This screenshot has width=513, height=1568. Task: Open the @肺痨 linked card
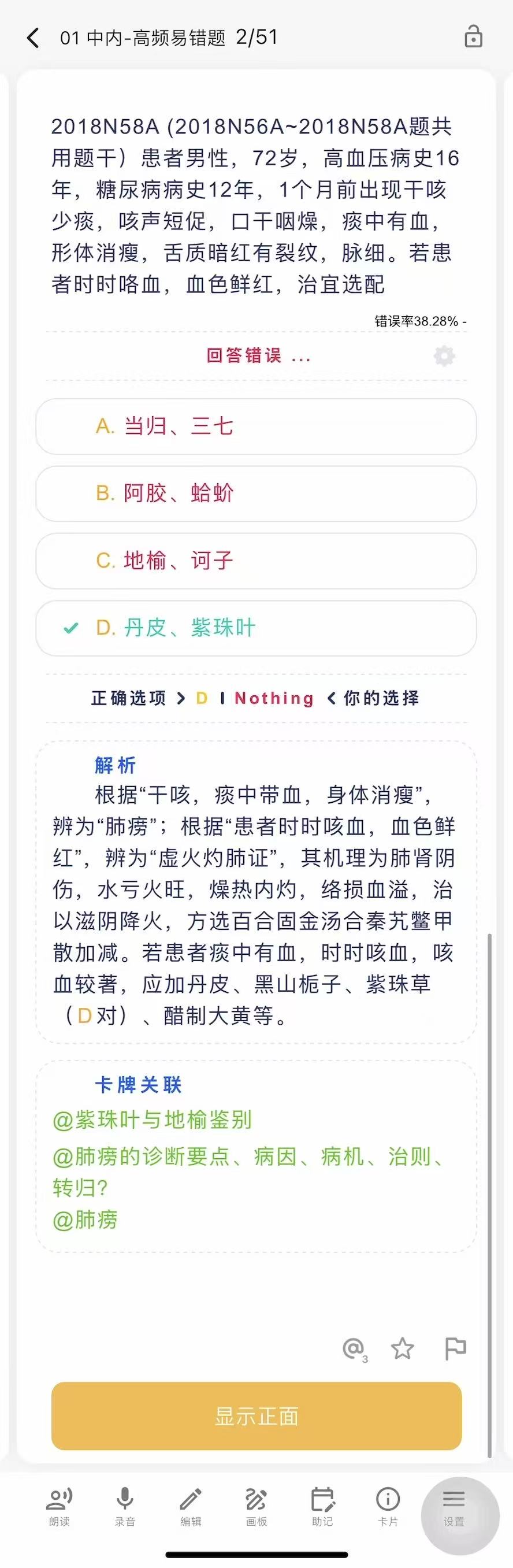point(85,1220)
